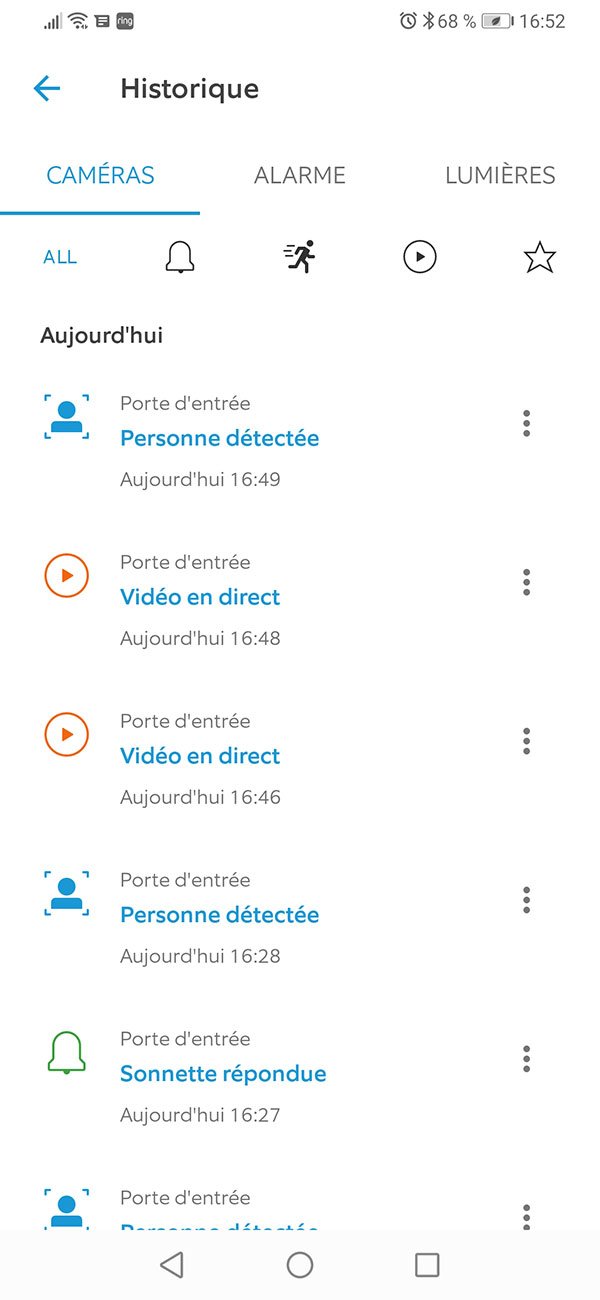Open Personne détectée event from 16:28
600x1300 pixels.
[219, 915]
